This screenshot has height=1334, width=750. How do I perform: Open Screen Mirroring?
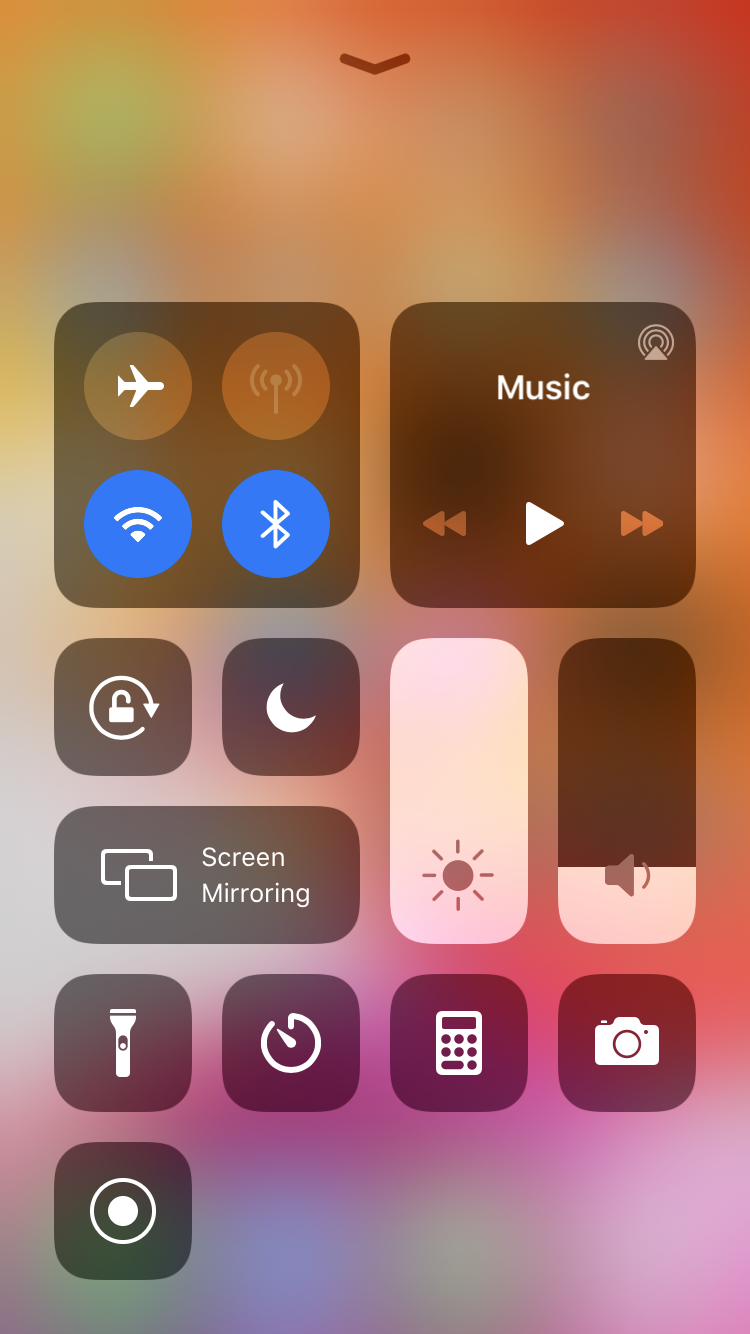207,875
